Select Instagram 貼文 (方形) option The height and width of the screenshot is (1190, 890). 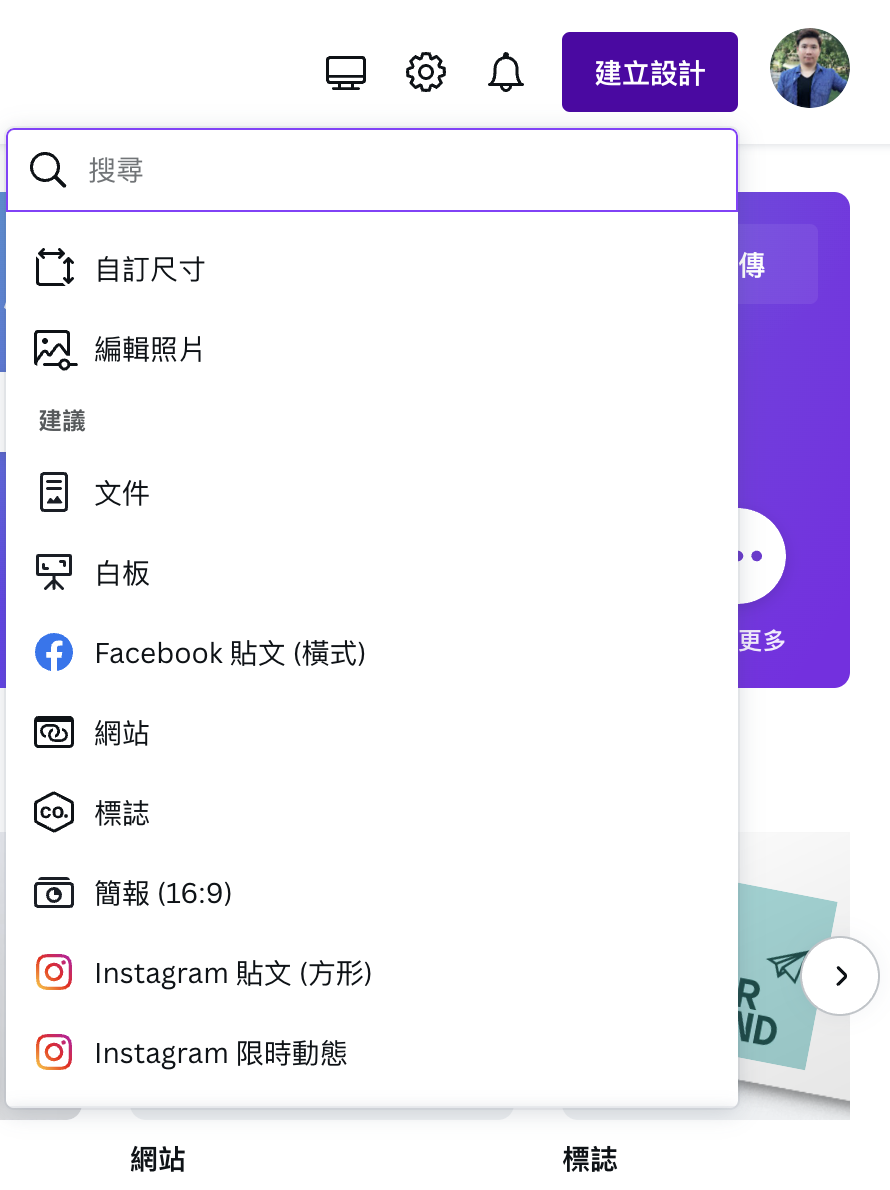(233, 973)
